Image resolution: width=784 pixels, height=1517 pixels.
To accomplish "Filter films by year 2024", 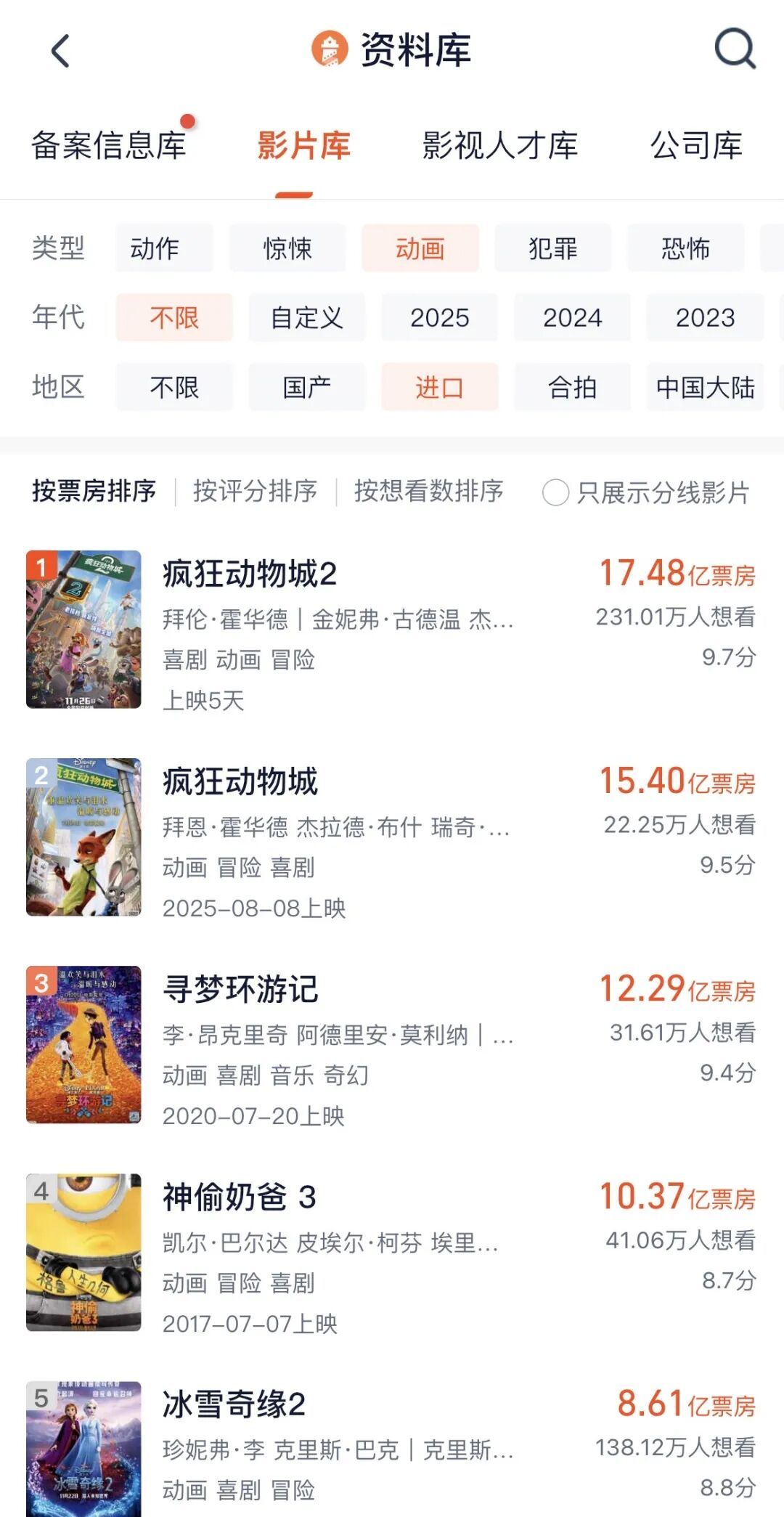I will [572, 317].
